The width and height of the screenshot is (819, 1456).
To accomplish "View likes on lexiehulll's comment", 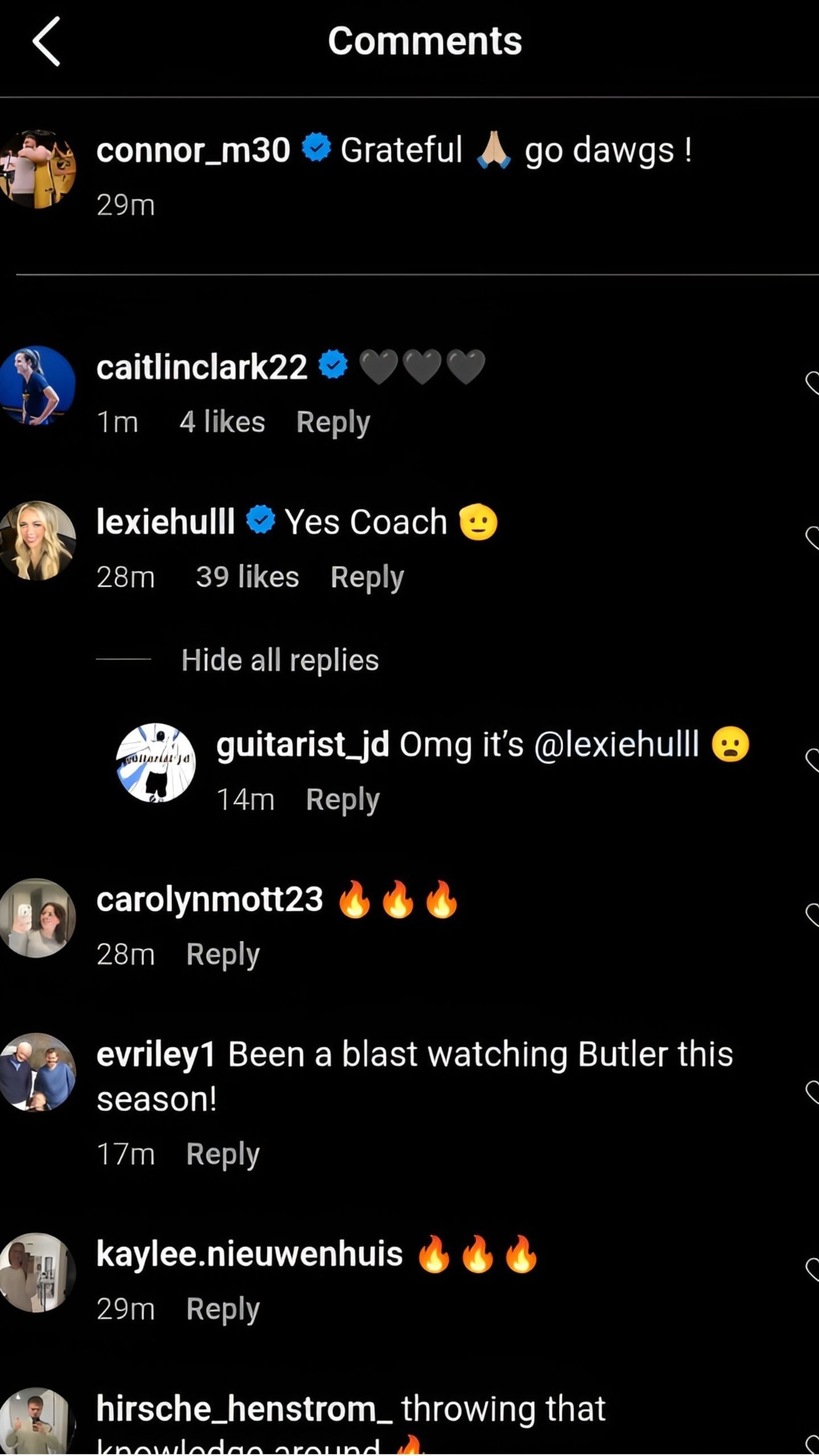I will 247,577.
